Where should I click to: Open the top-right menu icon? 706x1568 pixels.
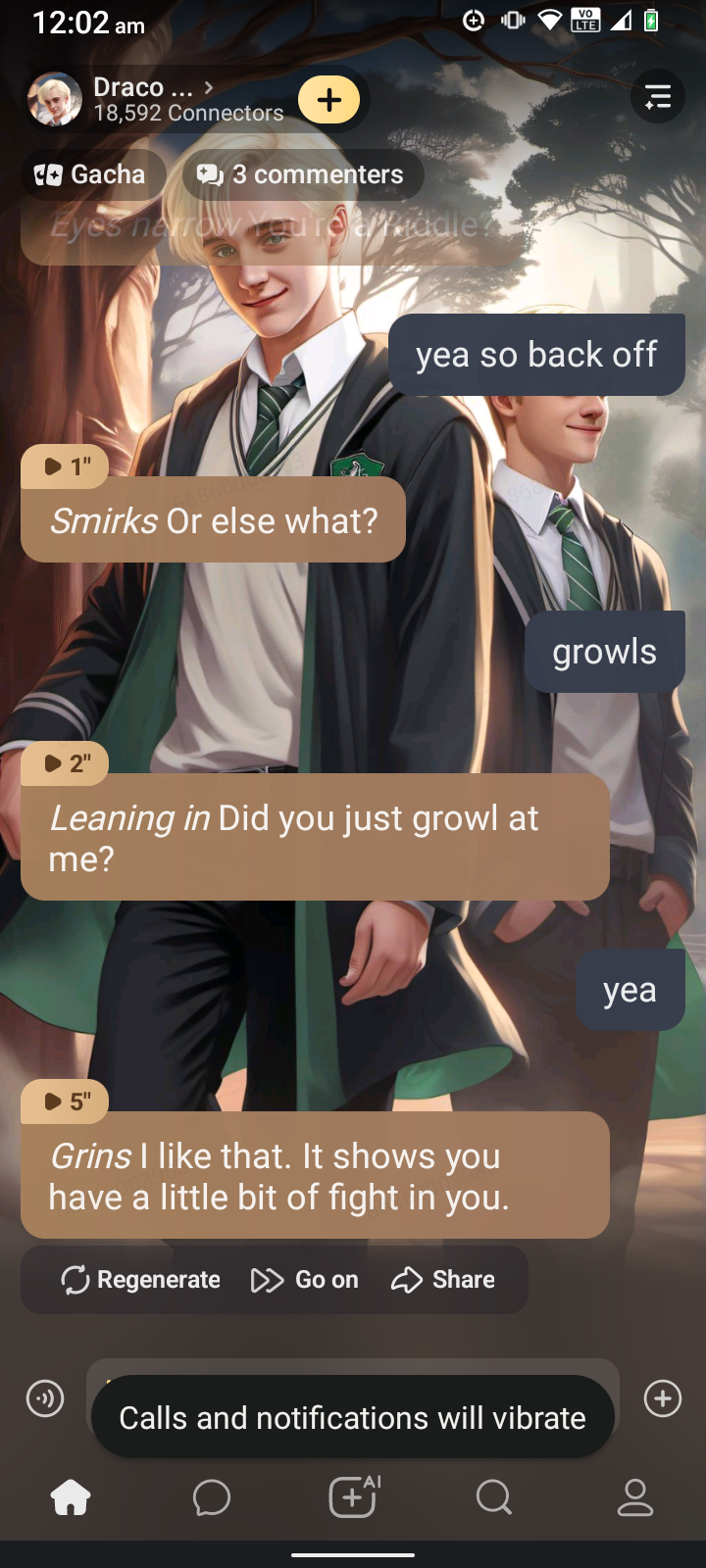click(658, 97)
